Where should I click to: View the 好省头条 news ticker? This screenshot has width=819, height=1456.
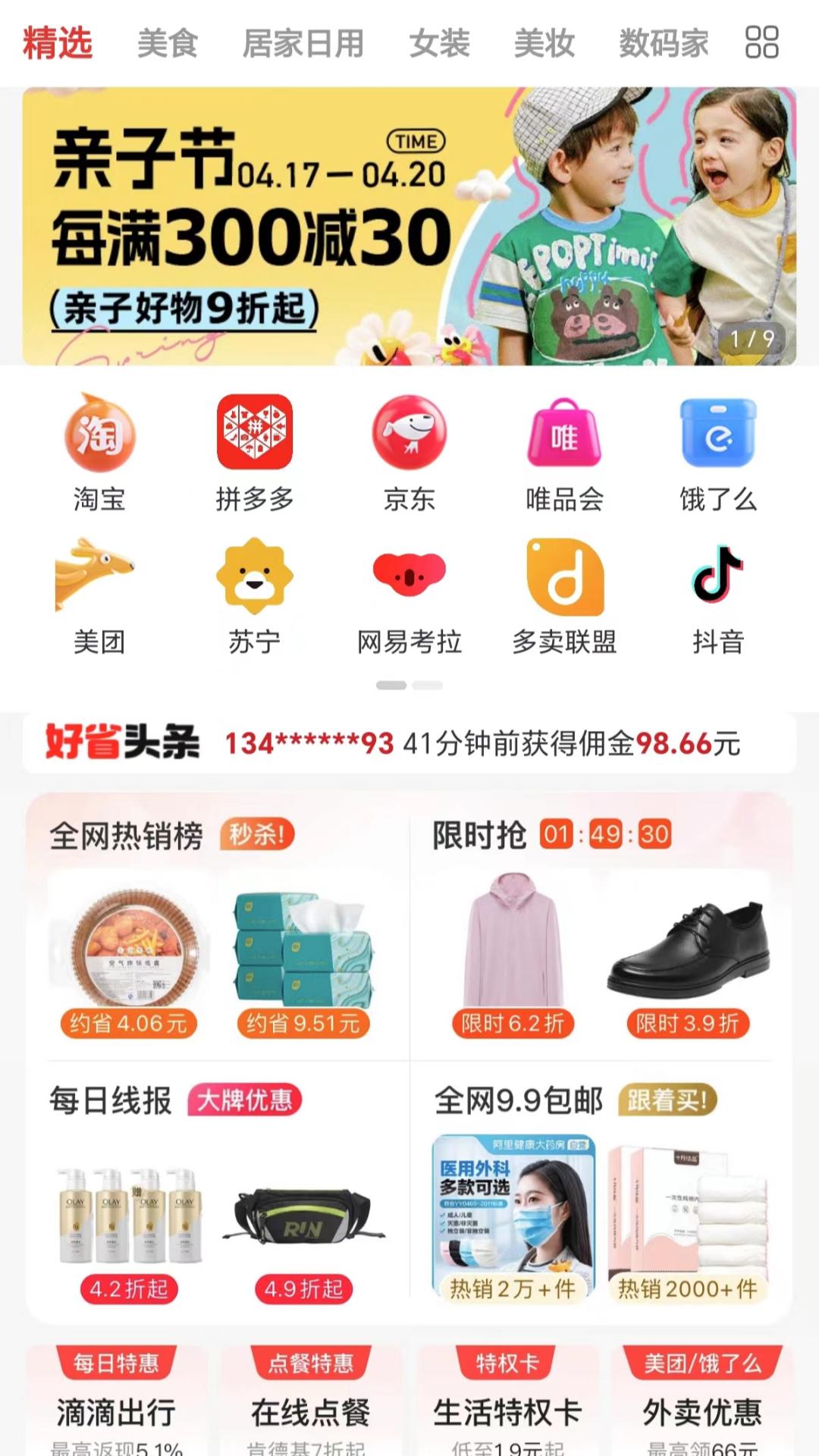pos(409,743)
